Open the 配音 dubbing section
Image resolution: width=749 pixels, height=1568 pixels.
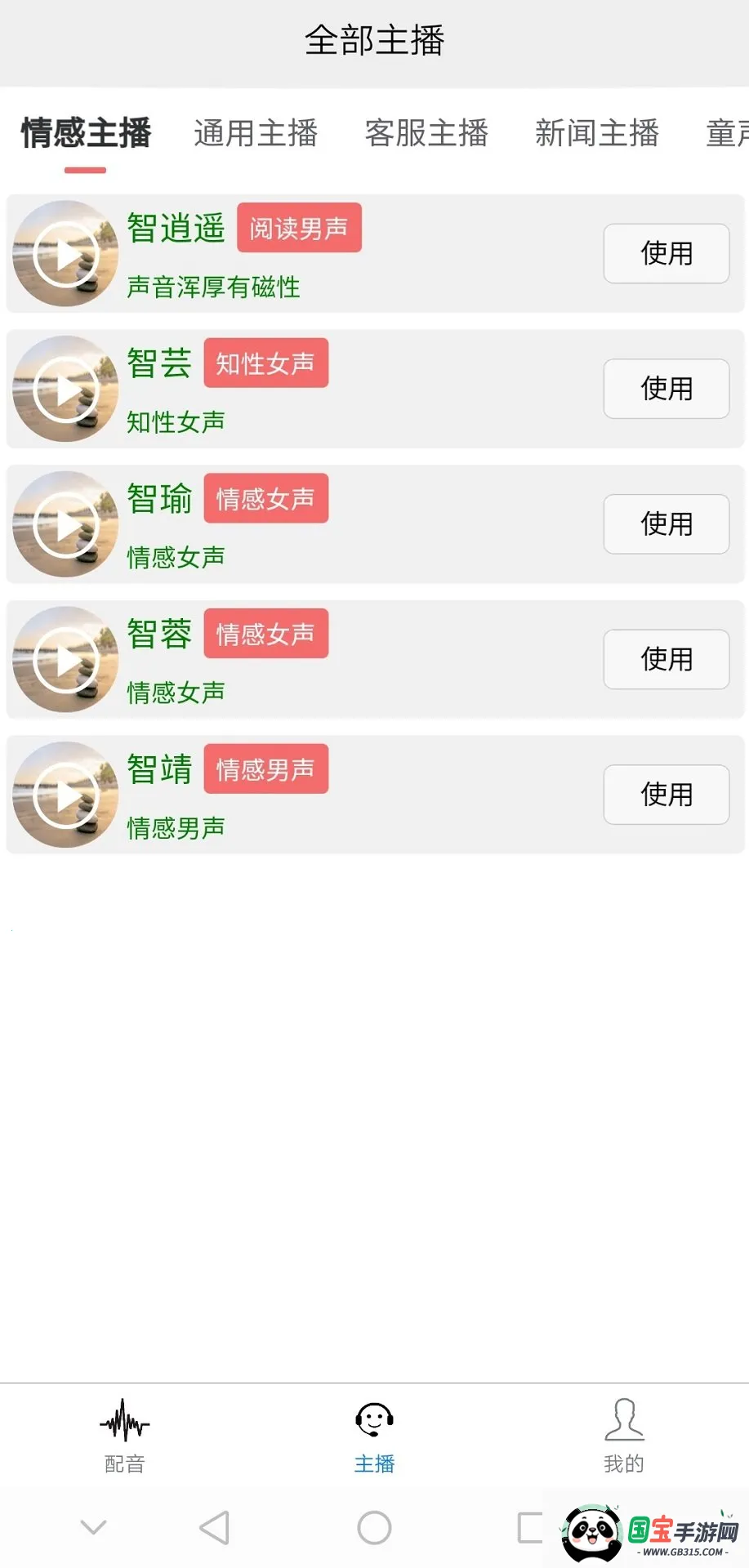click(x=124, y=1441)
